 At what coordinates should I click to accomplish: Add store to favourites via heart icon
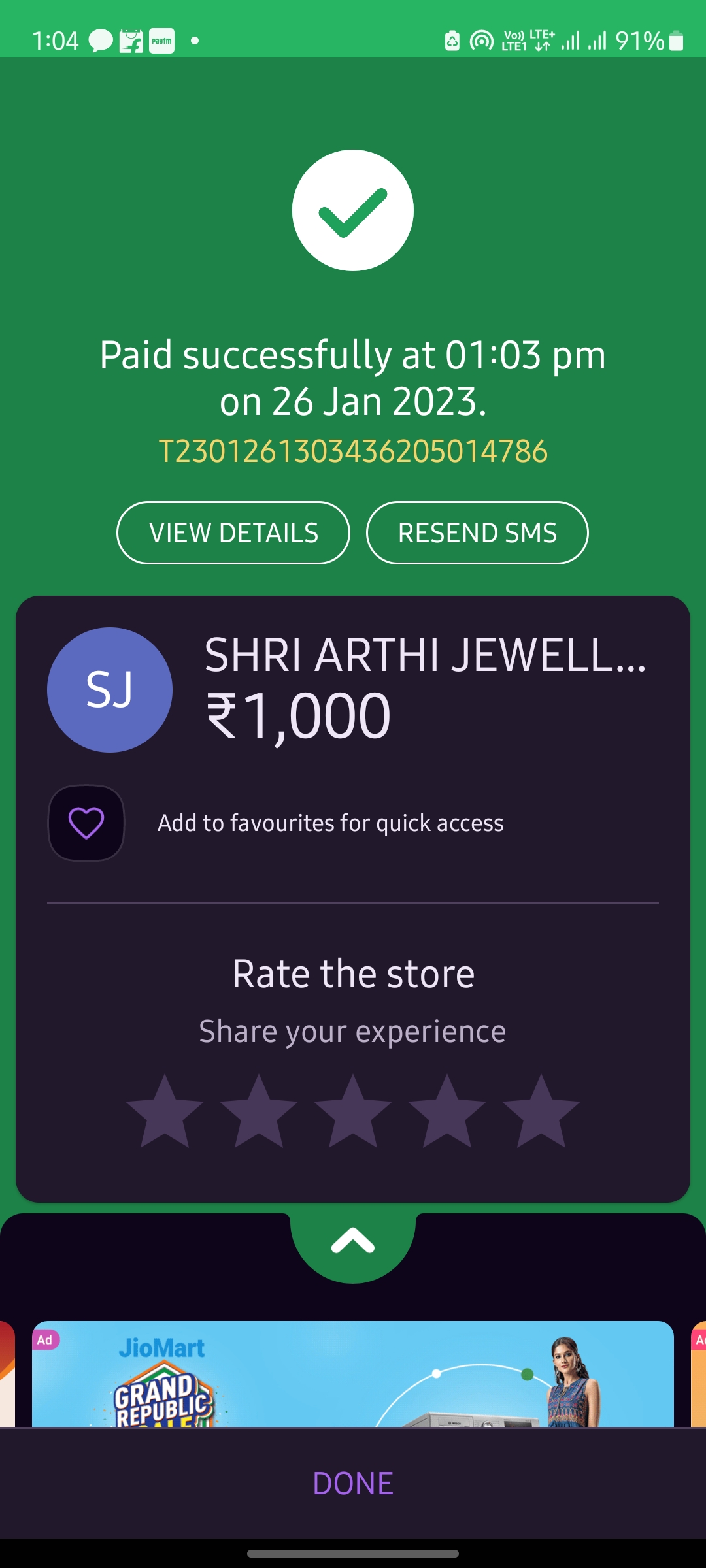86,823
